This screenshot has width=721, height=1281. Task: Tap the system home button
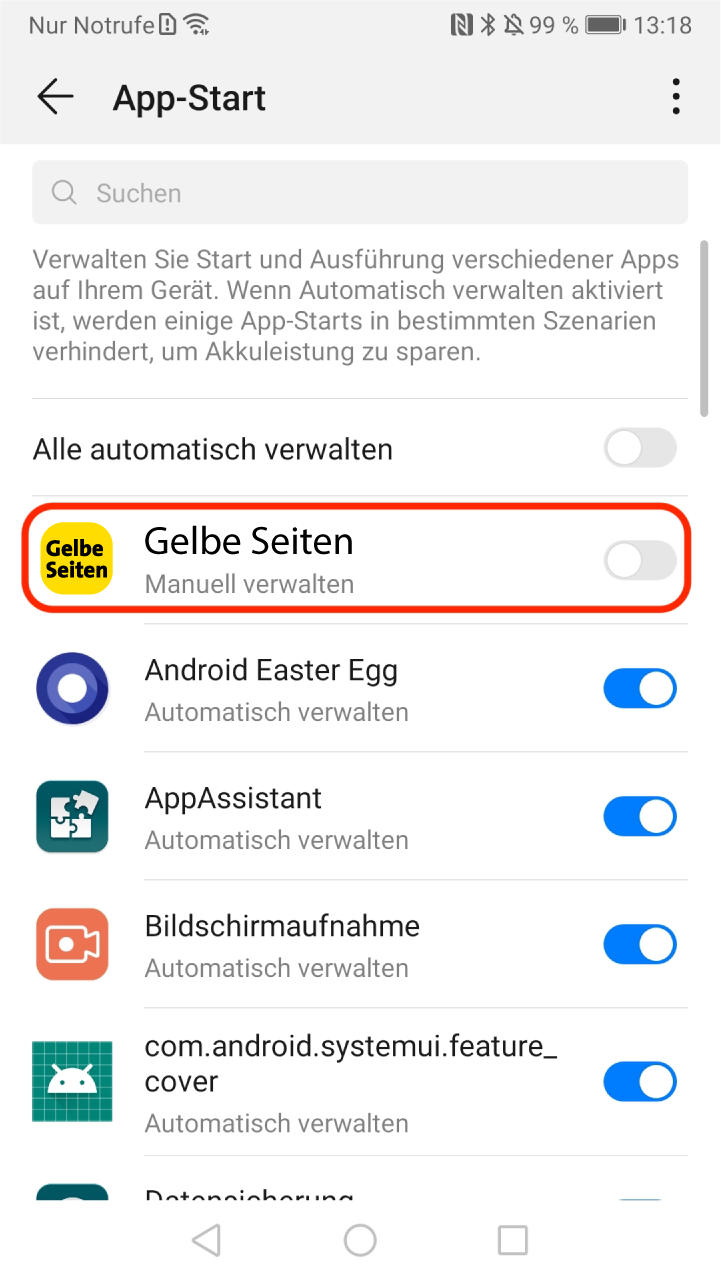[360, 1240]
